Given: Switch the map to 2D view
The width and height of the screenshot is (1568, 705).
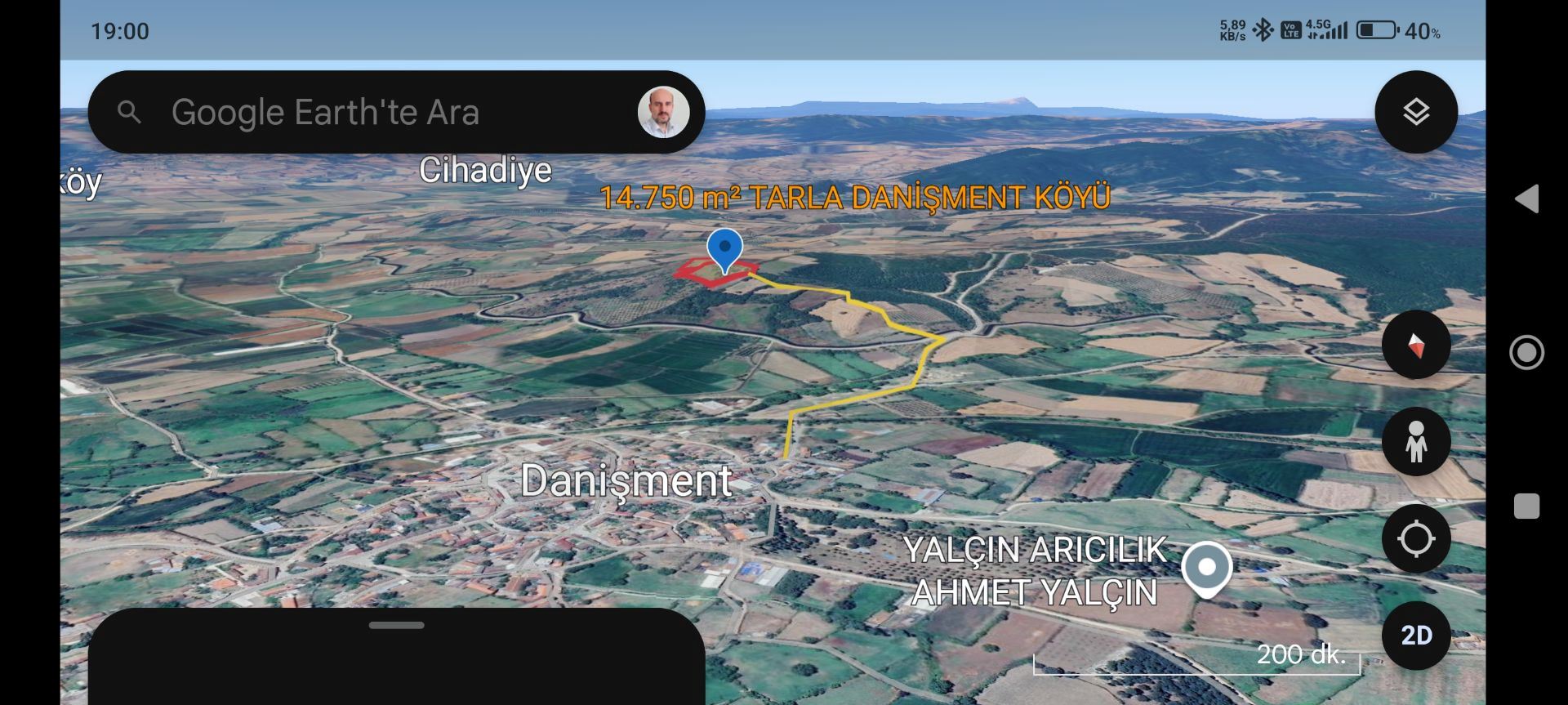Looking at the screenshot, I should click(1415, 636).
